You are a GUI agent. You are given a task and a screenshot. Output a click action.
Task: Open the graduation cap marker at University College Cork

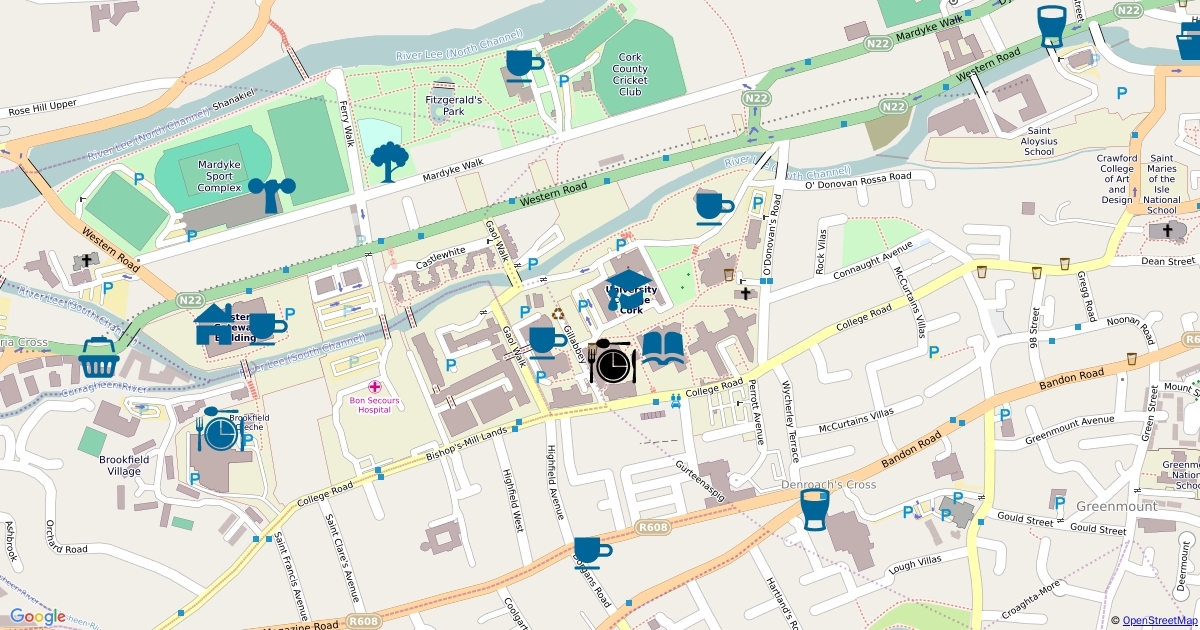(629, 289)
